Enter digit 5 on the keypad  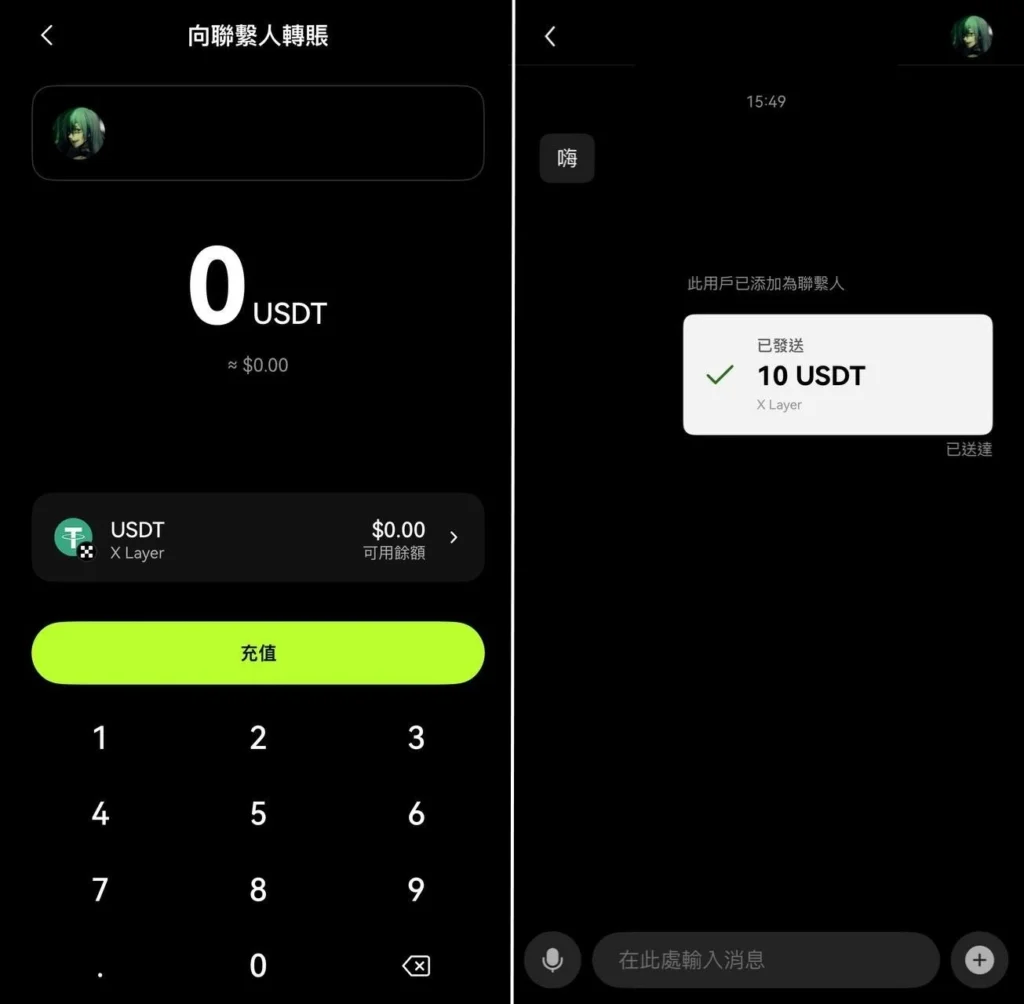coord(258,814)
